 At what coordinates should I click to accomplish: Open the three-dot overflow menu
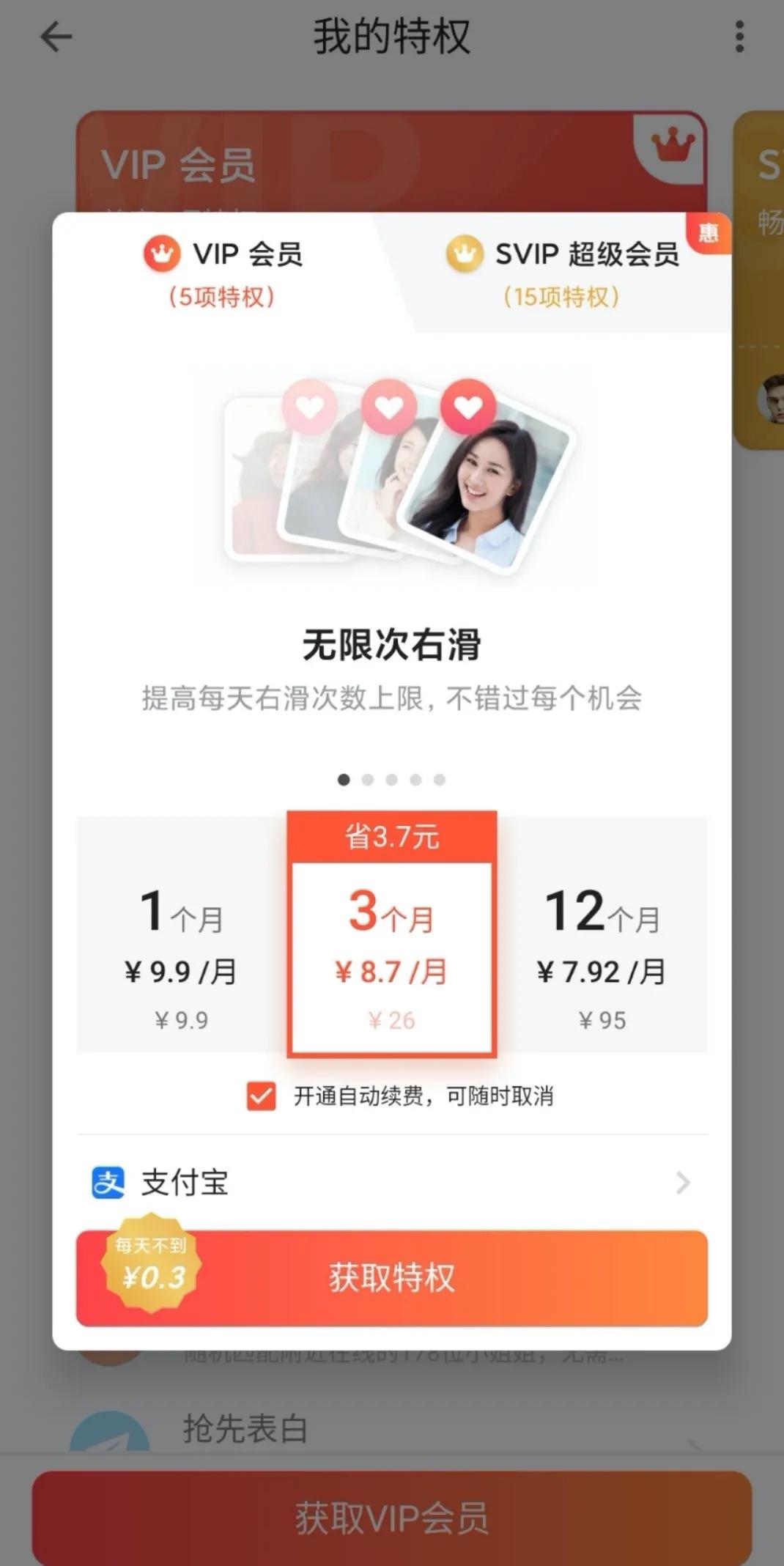click(x=739, y=36)
